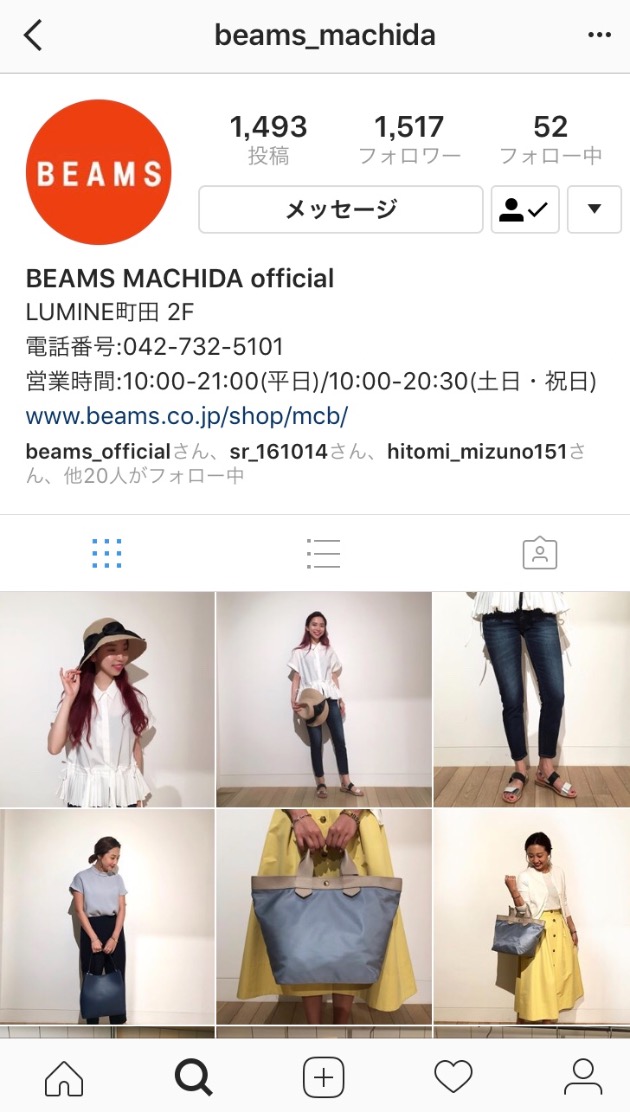
Task: View the フォロワー list
Action: [x=409, y=140]
